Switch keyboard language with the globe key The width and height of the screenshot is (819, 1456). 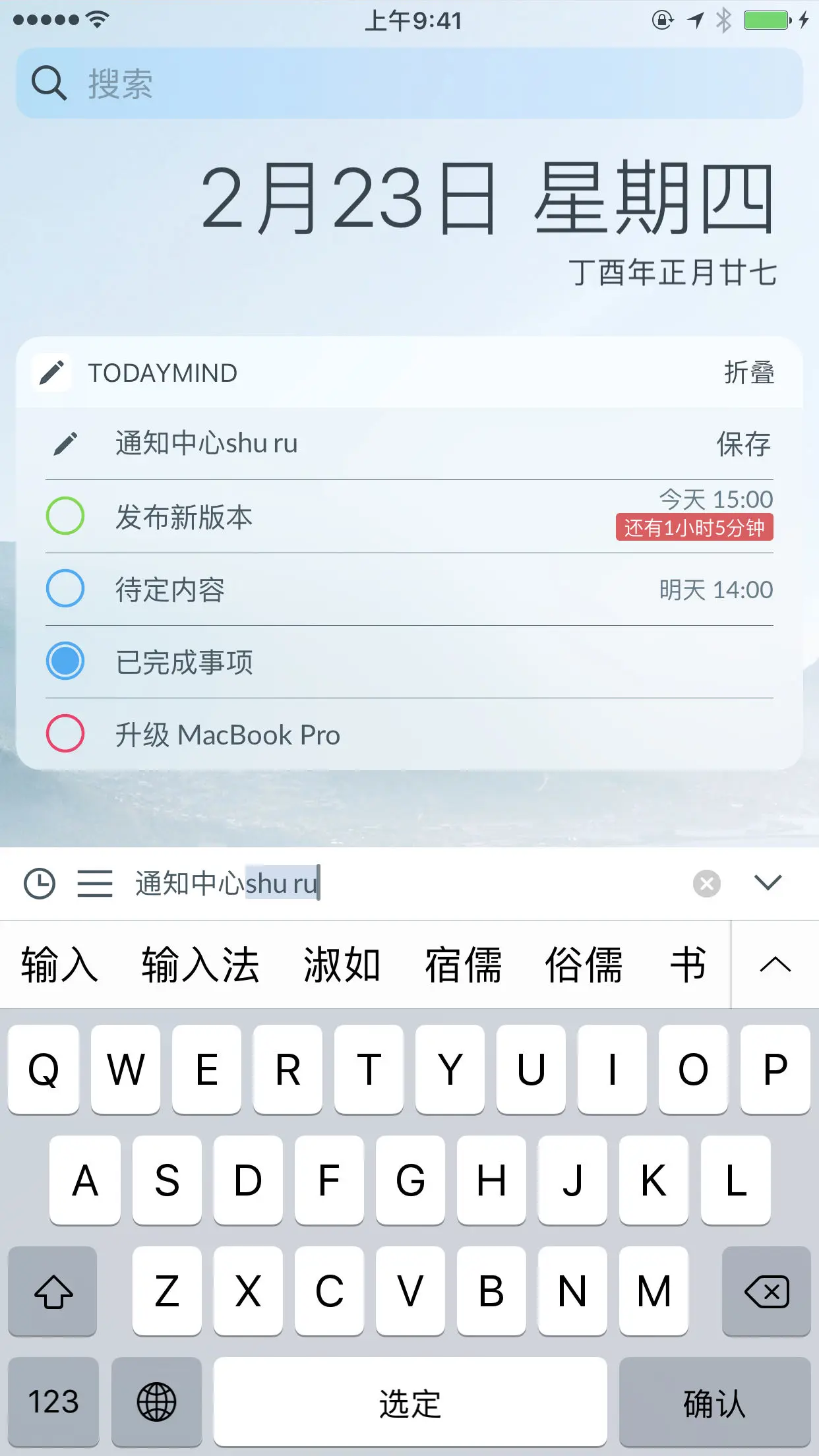pos(156,1402)
